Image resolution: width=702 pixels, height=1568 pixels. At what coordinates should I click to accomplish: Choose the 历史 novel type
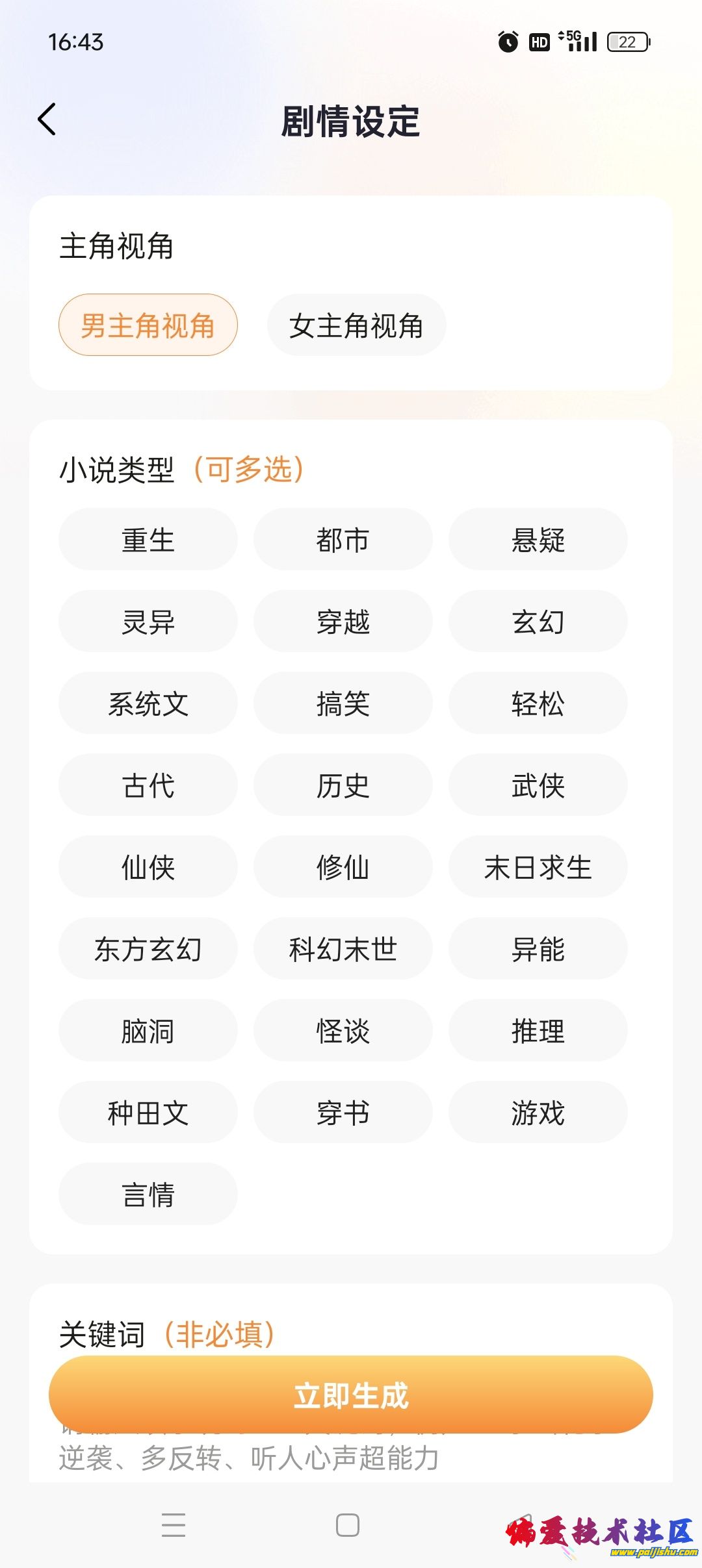tap(343, 785)
